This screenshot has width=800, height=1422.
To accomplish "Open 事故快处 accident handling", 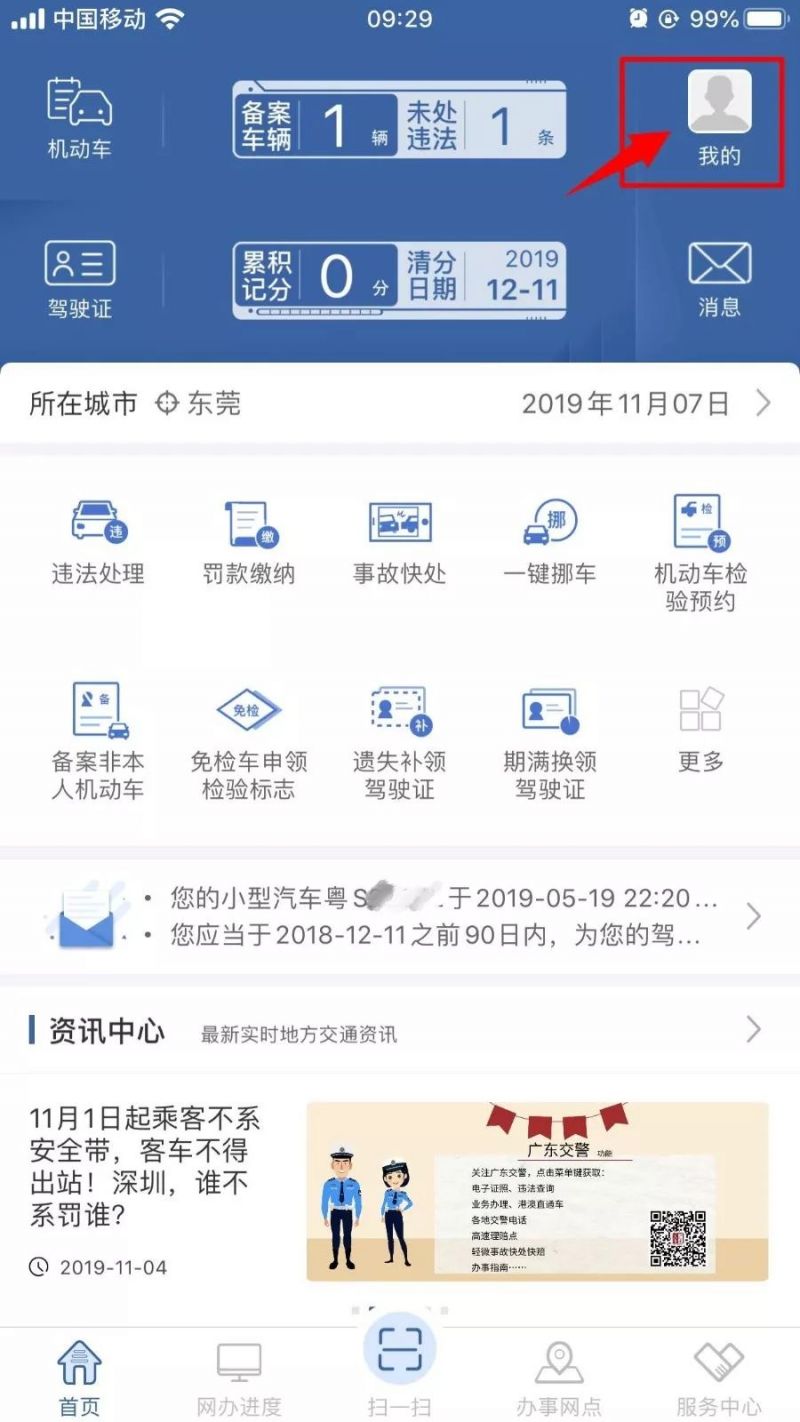I will coord(399,540).
